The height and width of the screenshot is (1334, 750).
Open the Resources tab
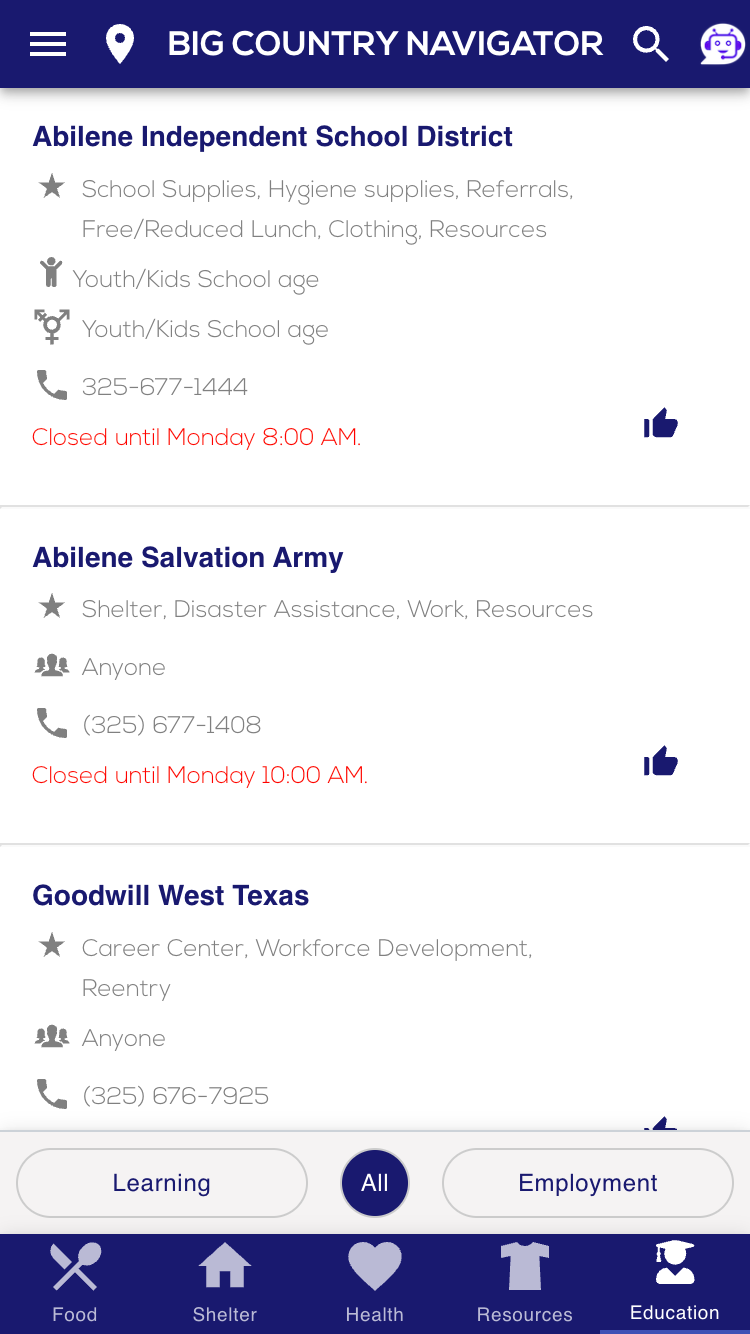point(525,1283)
